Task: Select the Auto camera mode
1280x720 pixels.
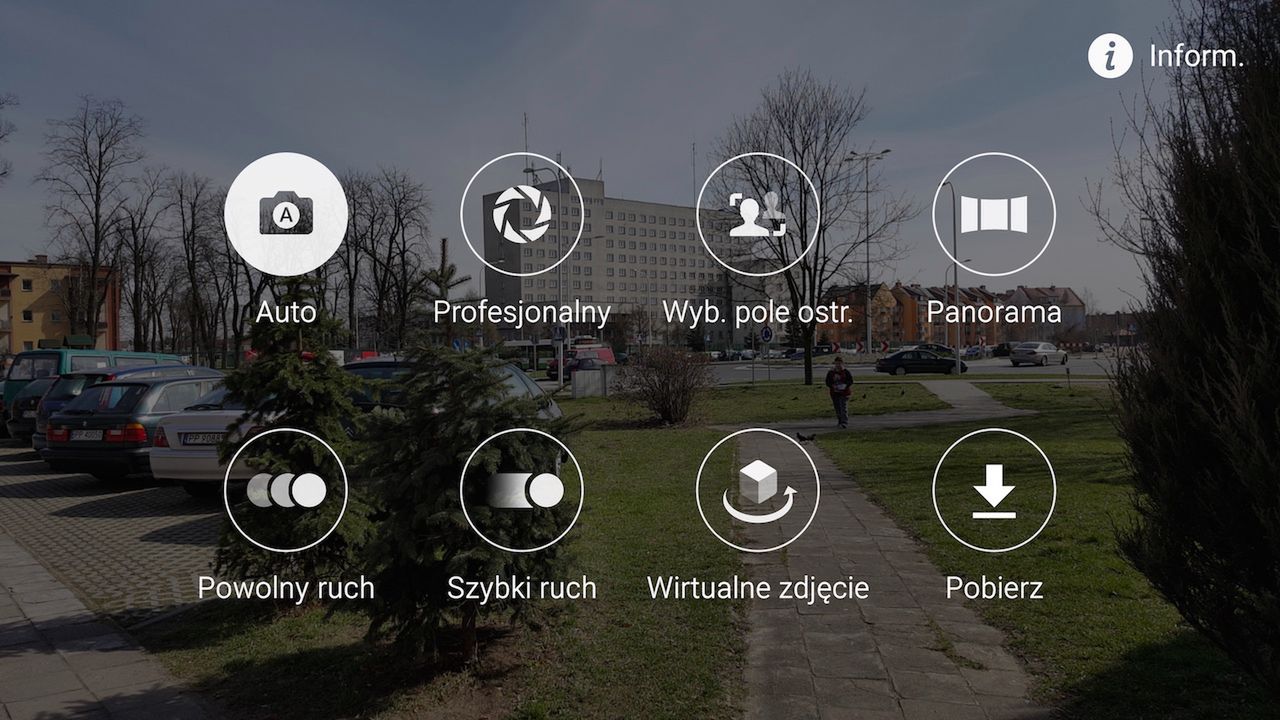Action: [285, 214]
